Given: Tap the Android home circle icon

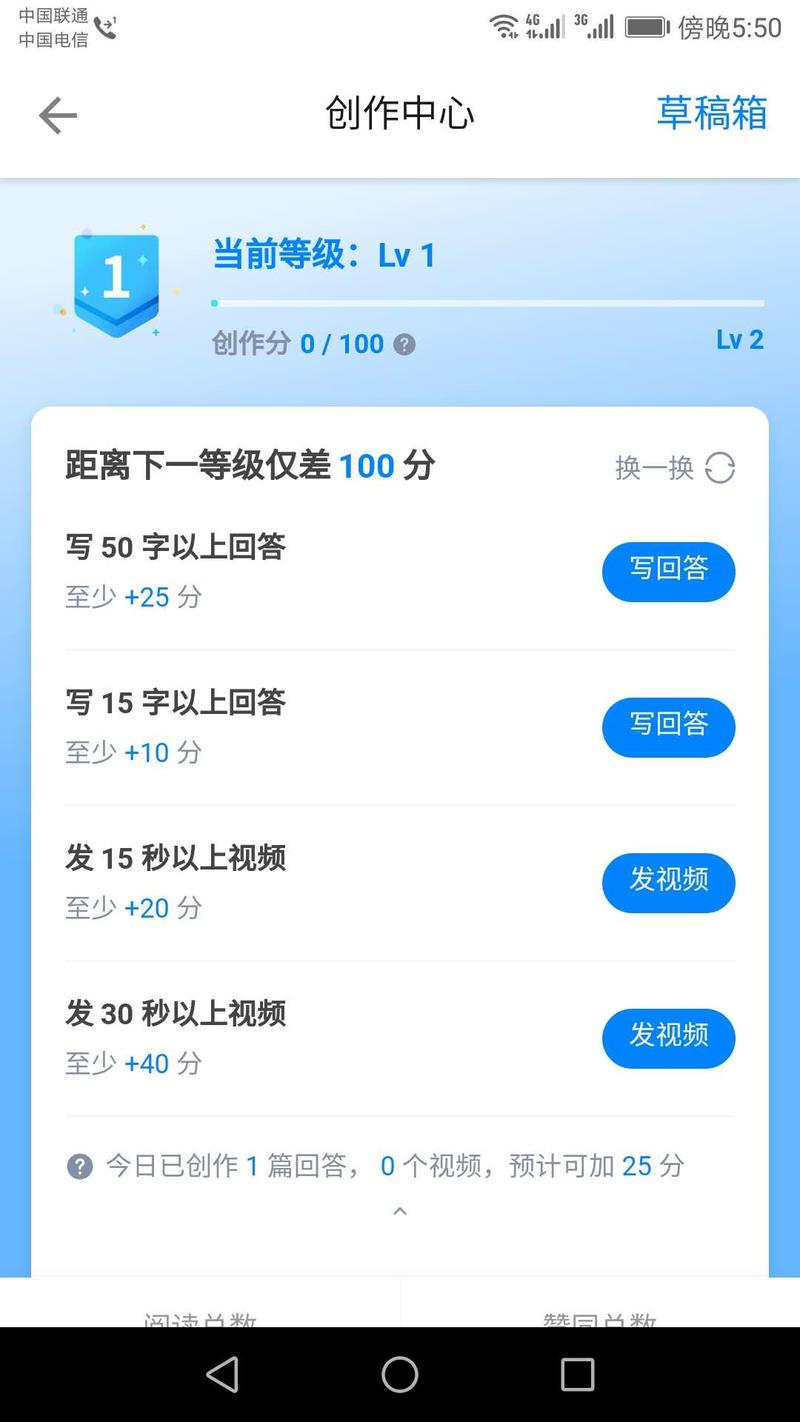Looking at the screenshot, I should pyautogui.click(x=400, y=1375).
